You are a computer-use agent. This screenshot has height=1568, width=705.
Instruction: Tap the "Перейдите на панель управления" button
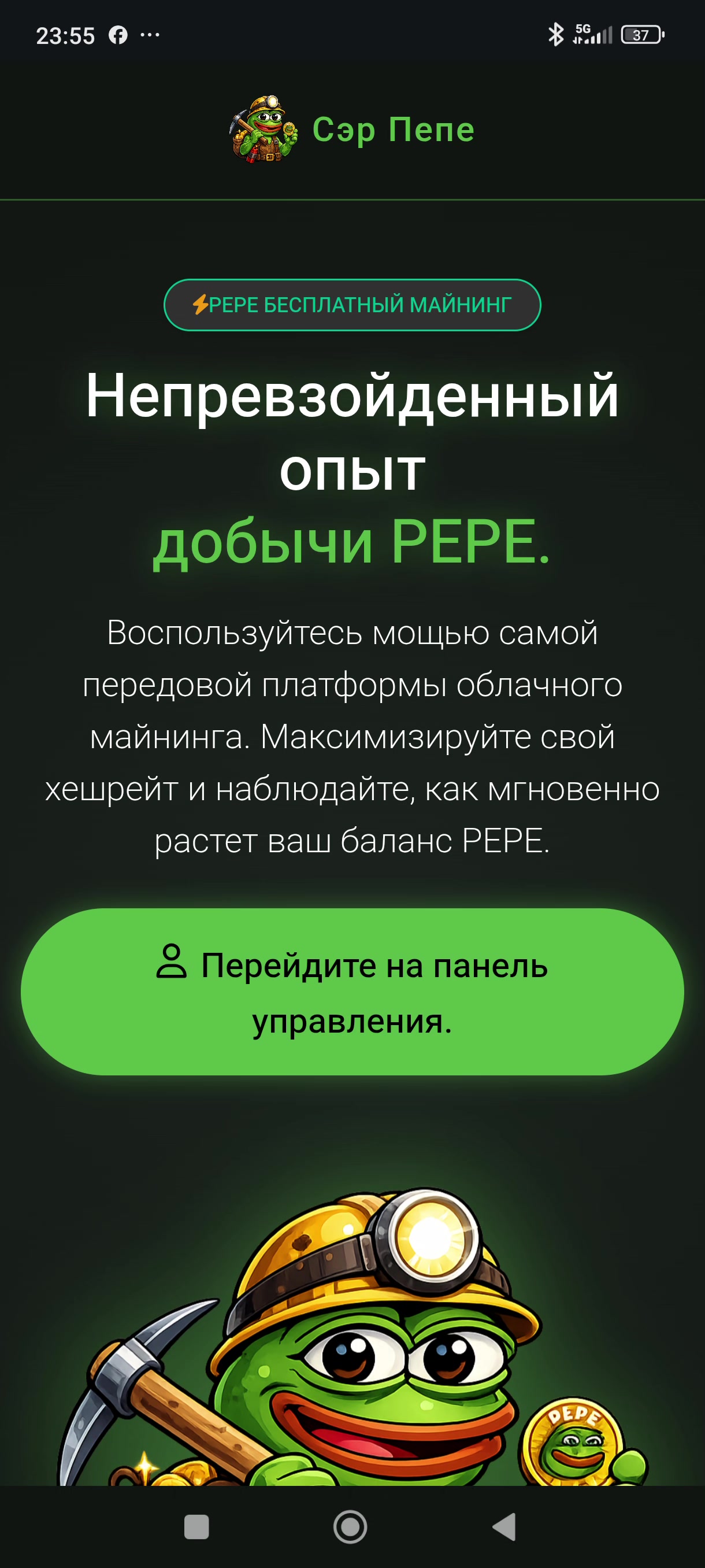[352, 992]
